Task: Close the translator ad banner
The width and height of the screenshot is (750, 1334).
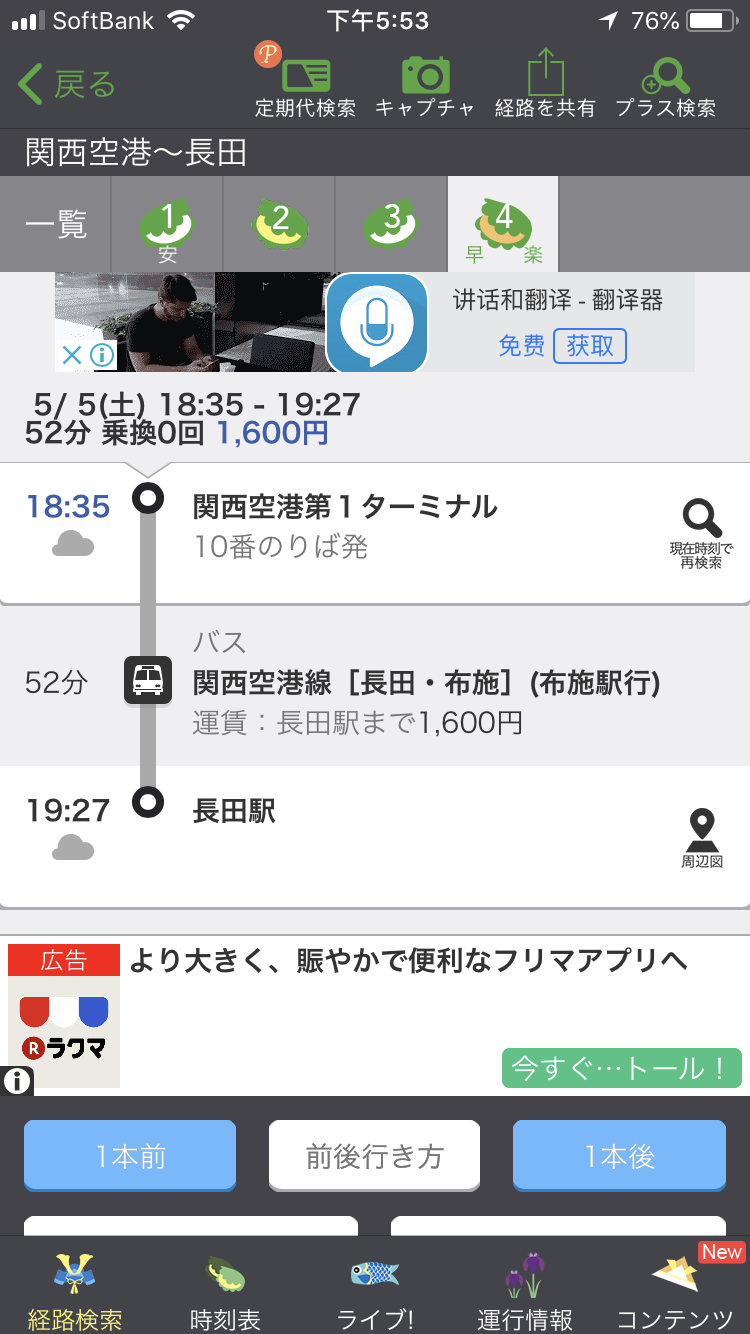Action: (72, 355)
